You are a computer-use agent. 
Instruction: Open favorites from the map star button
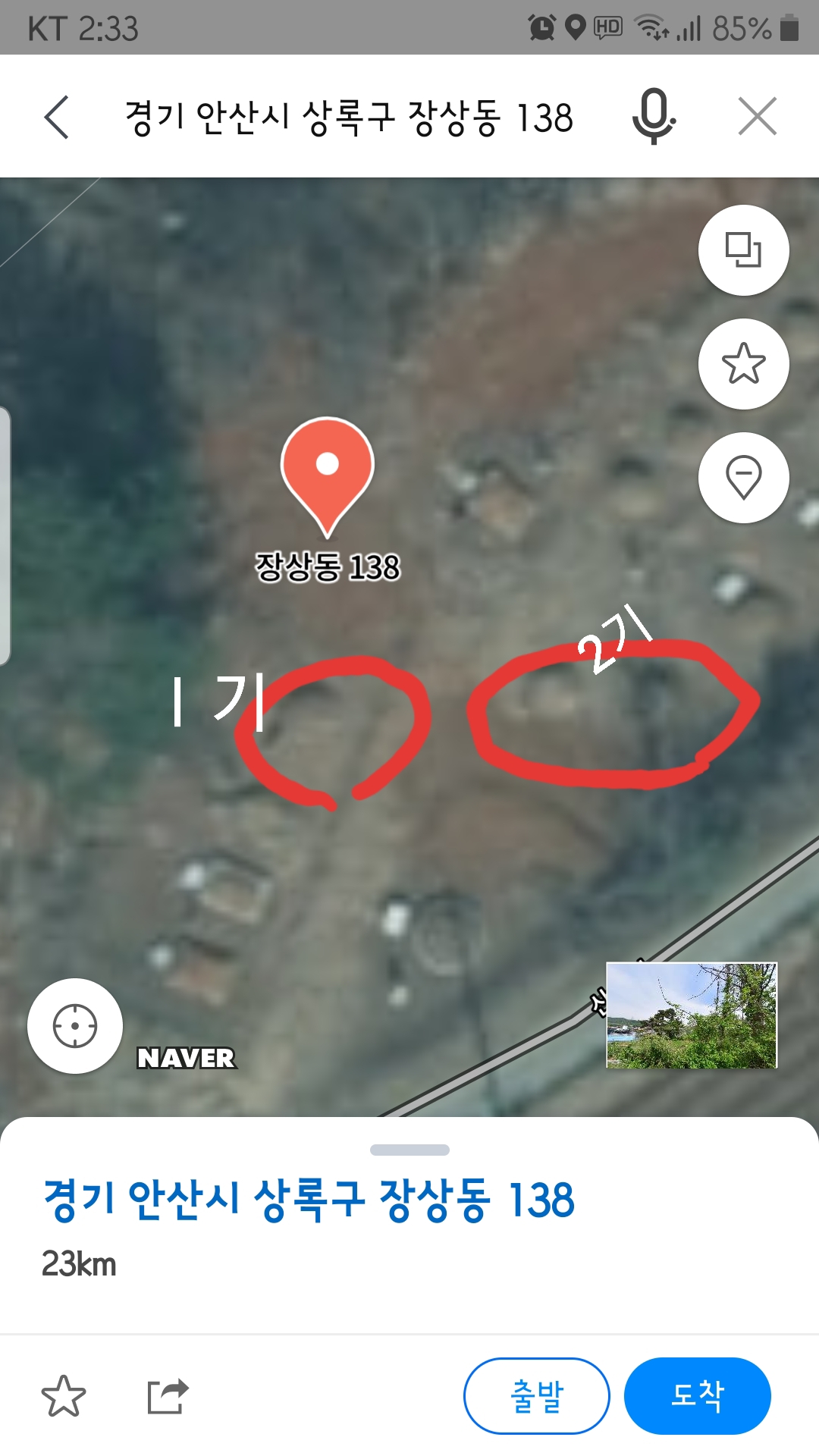click(743, 364)
